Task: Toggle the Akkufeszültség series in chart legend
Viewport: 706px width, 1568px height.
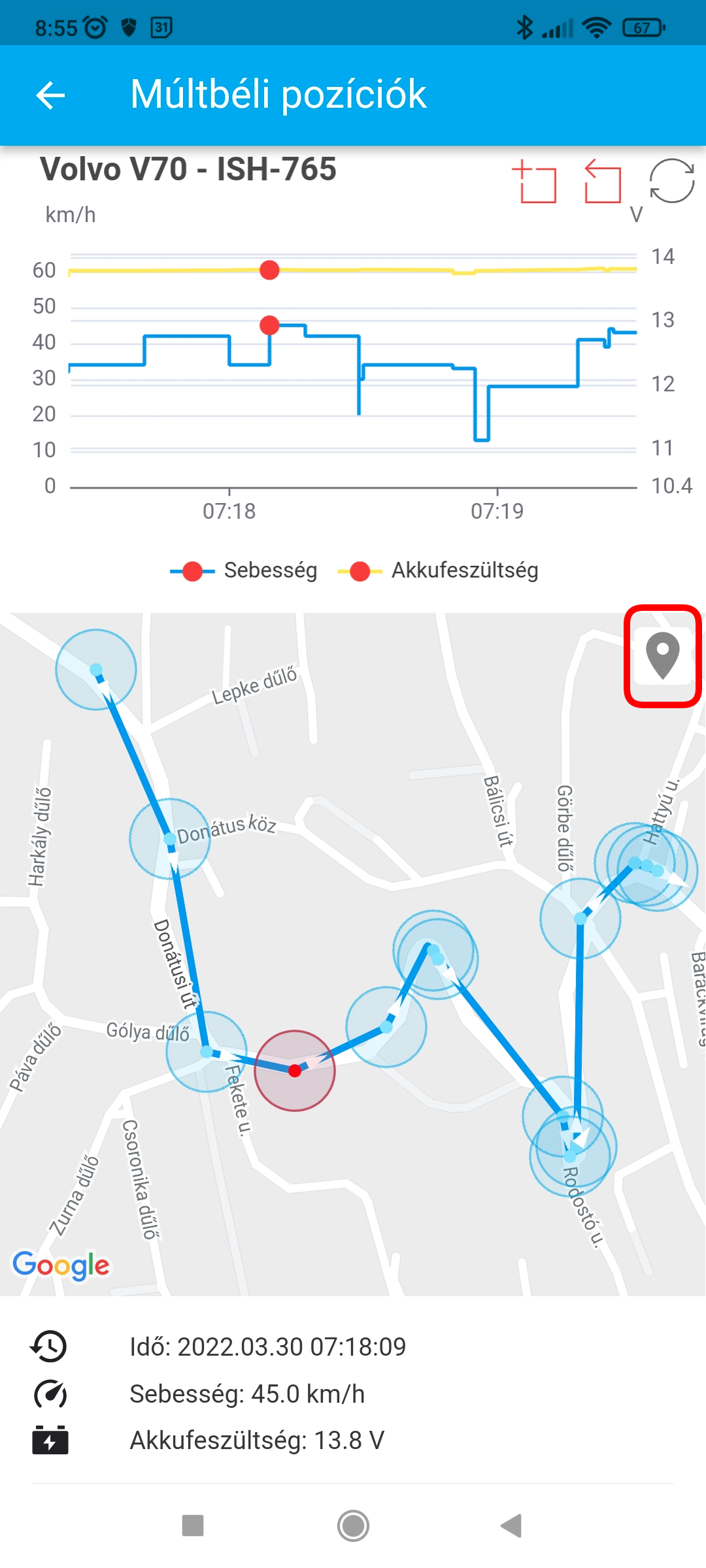Action: click(438, 570)
